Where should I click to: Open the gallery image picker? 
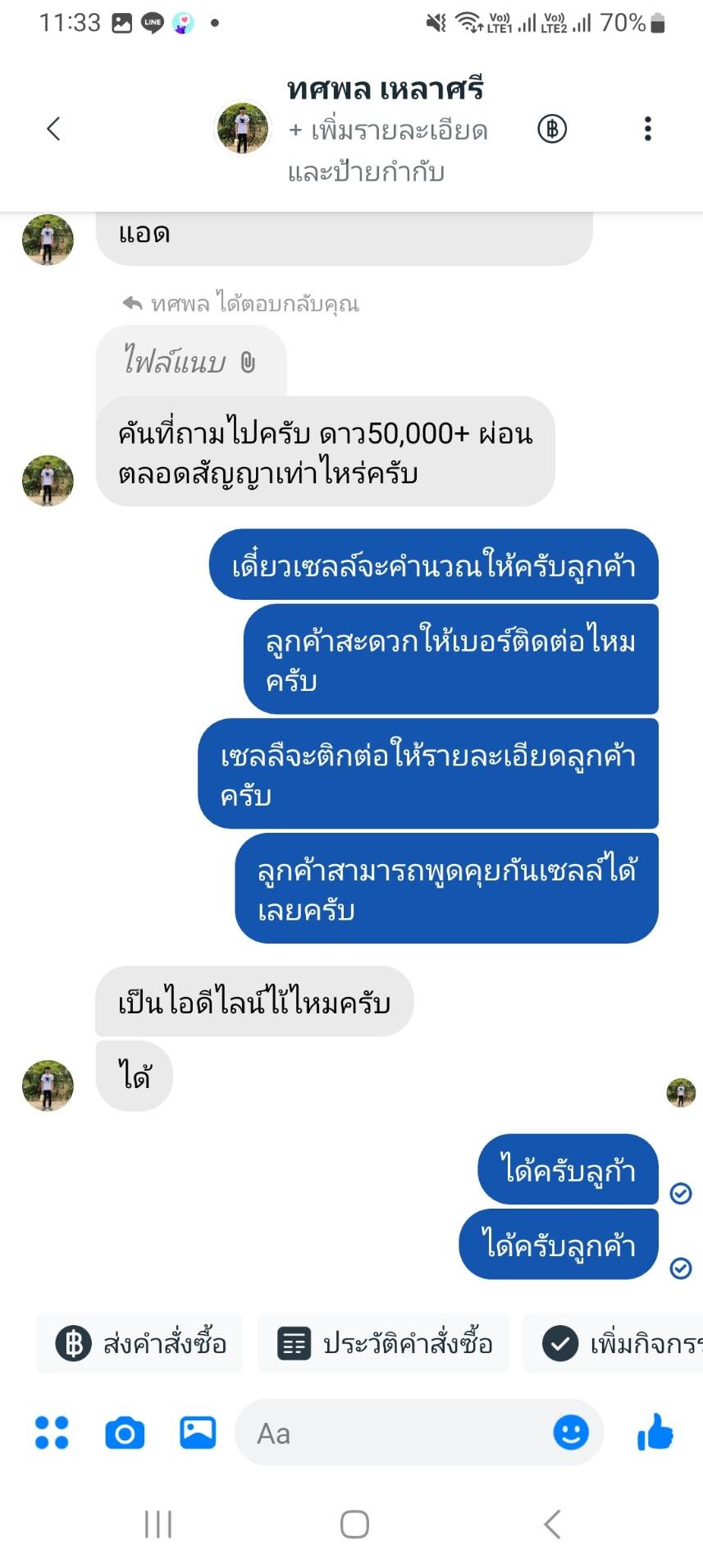tap(198, 1433)
